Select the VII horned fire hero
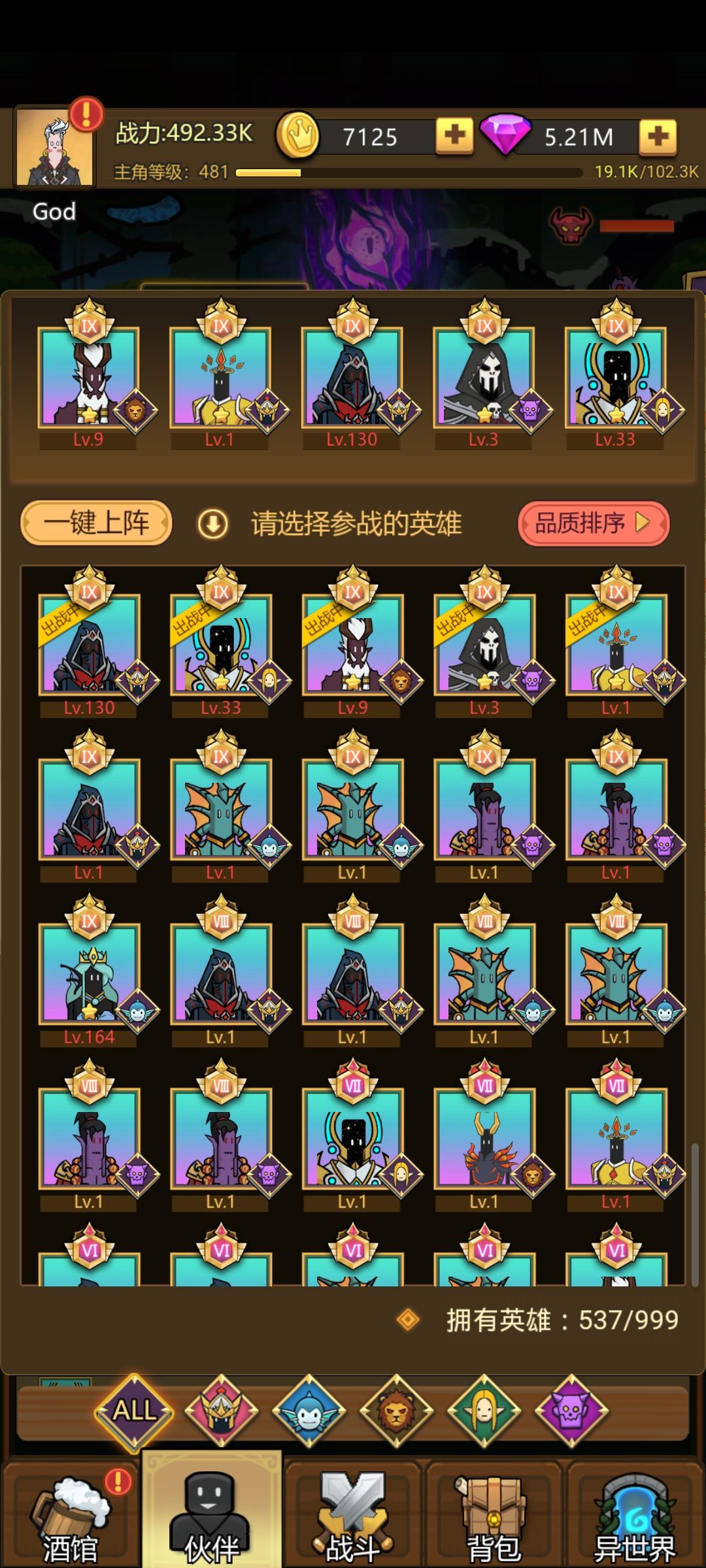The height and width of the screenshot is (1568, 706). (x=484, y=1138)
